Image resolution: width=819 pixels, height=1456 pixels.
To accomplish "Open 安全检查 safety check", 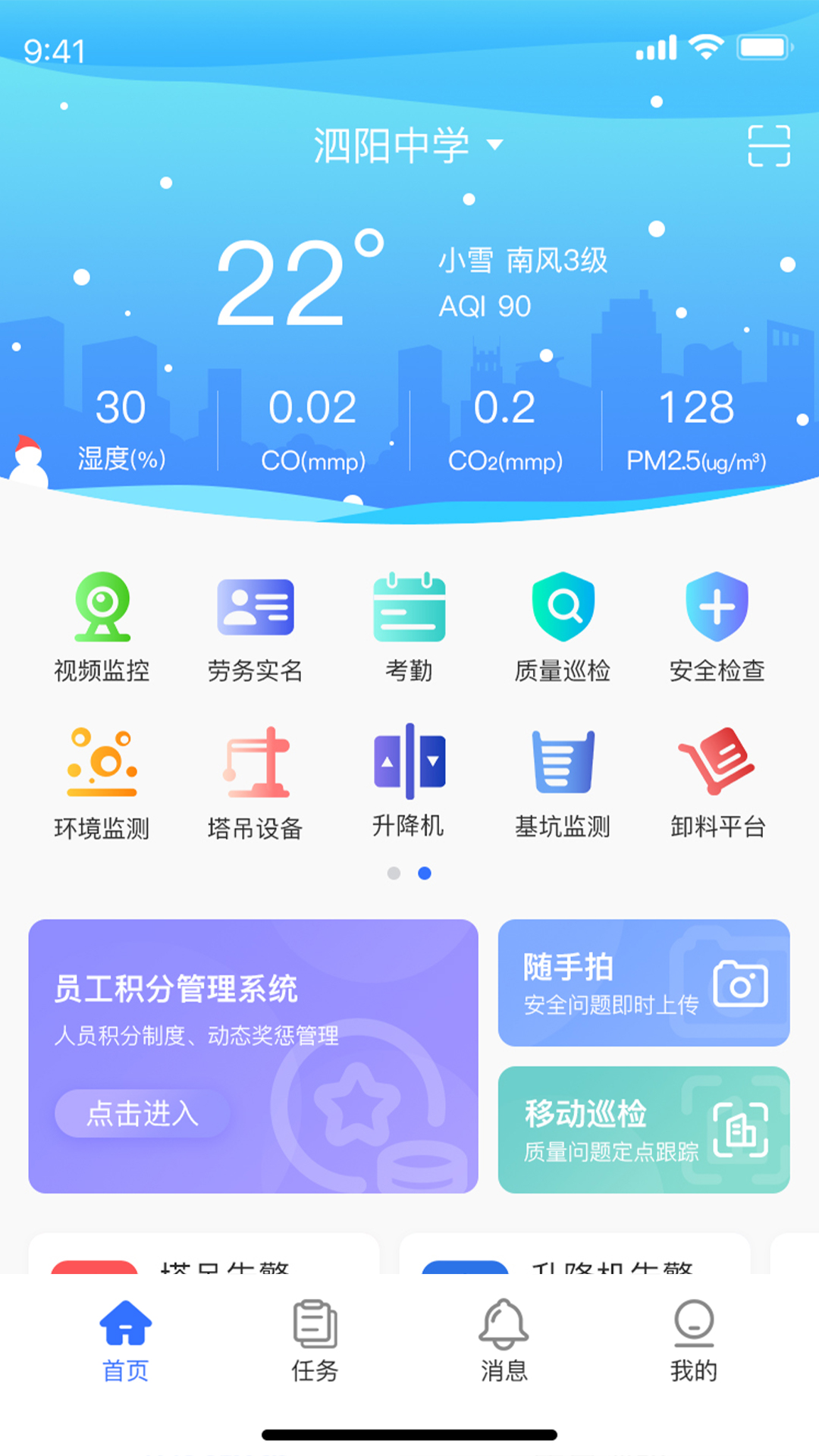I will (x=717, y=626).
